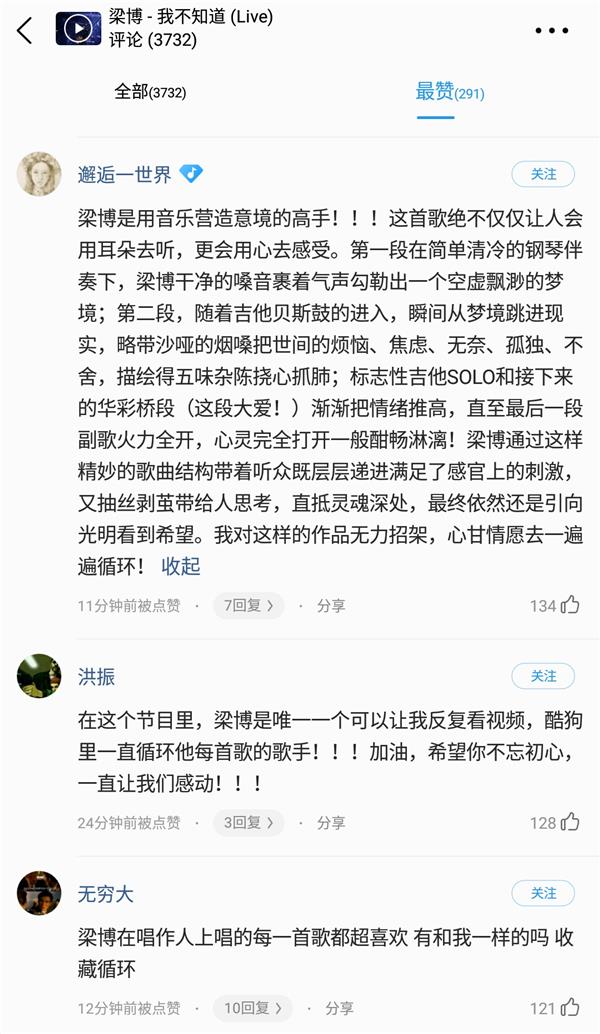View 7回复 under 邂逅一世界's comment
Image resolution: width=600 pixels, height=1034 pixels.
click(248, 605)
